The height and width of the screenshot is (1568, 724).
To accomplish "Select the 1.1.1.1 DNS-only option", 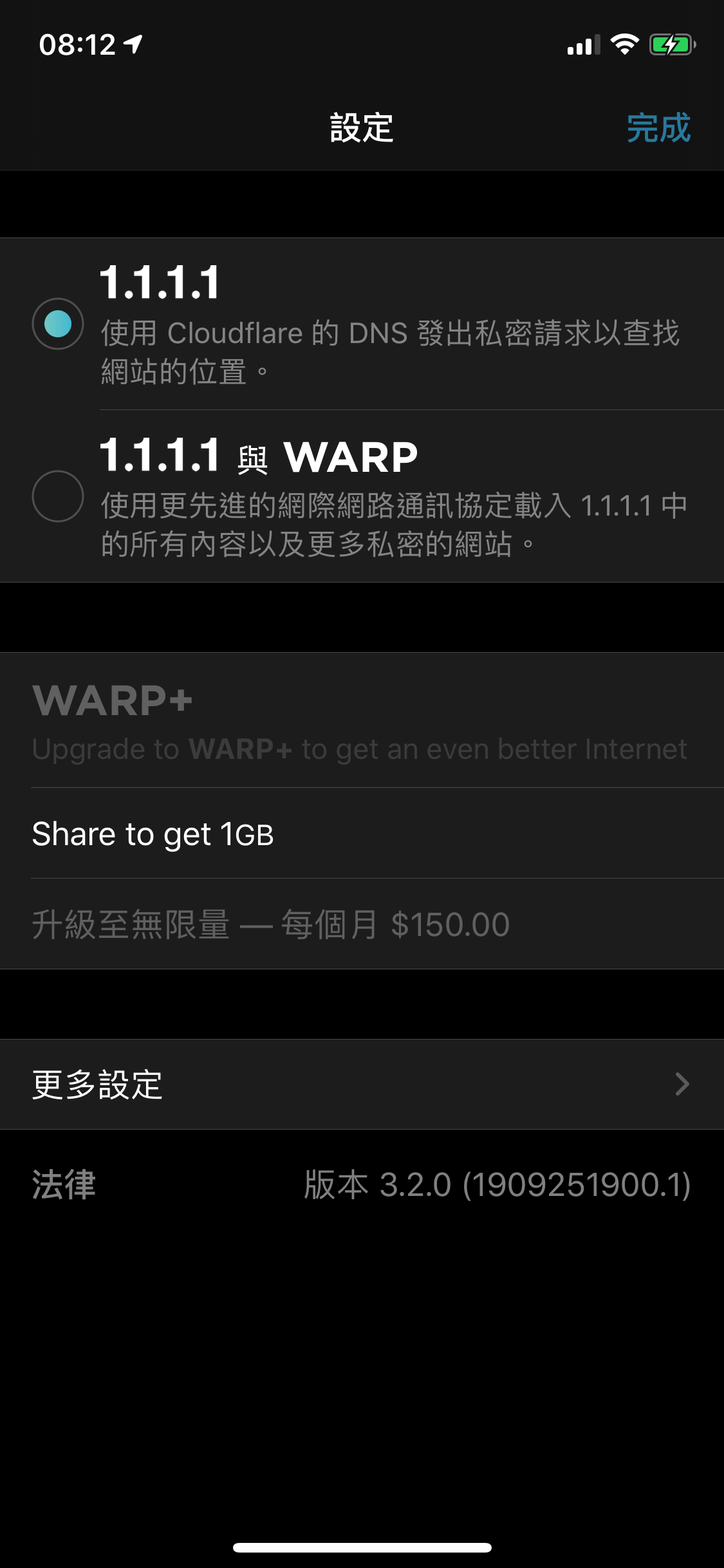I will tap(362, 324).
